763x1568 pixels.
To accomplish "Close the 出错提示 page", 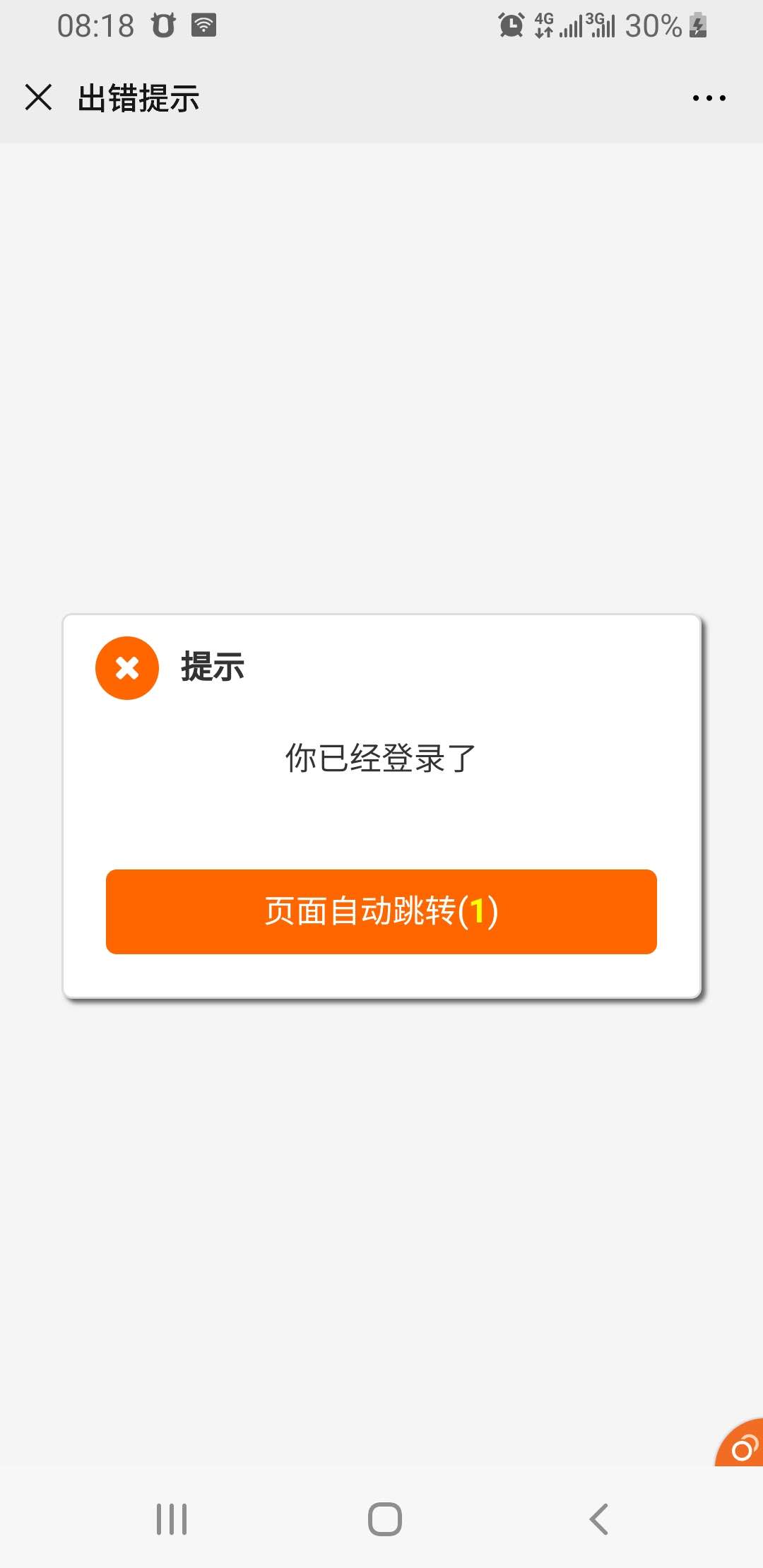I will [x=38, y=97].
